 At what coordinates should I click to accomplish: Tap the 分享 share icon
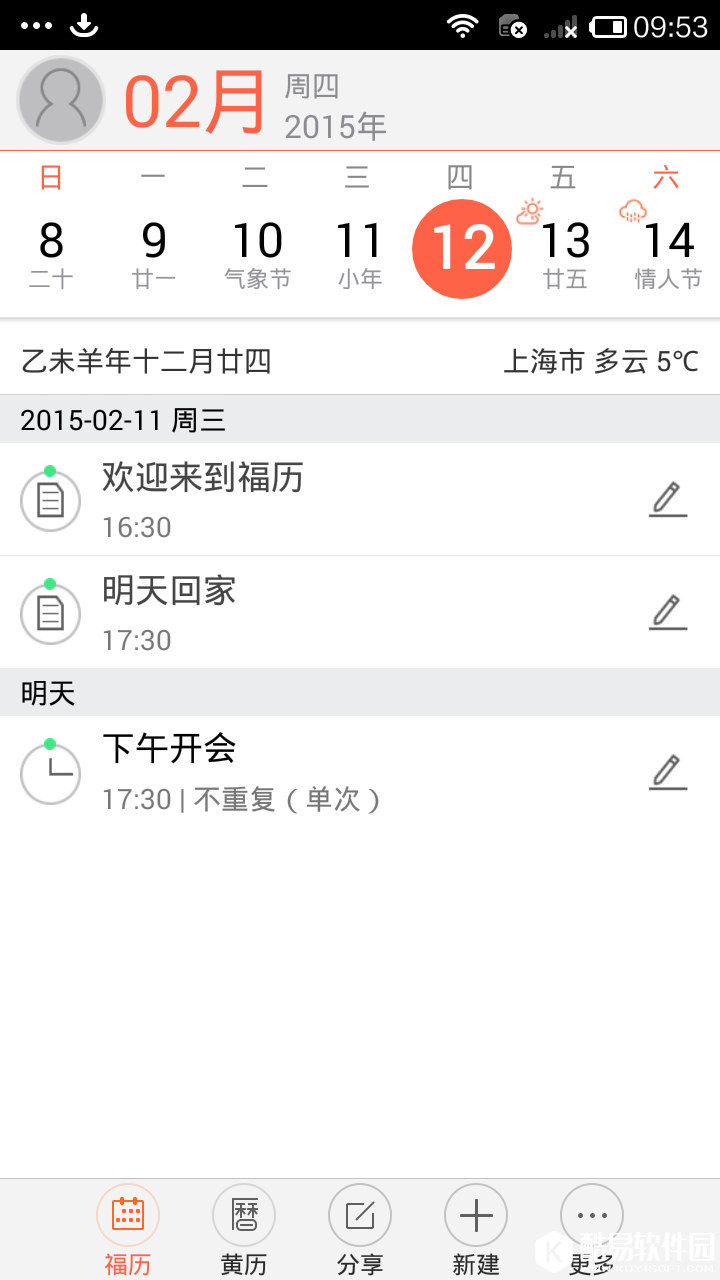click(x=359, y=1214)
